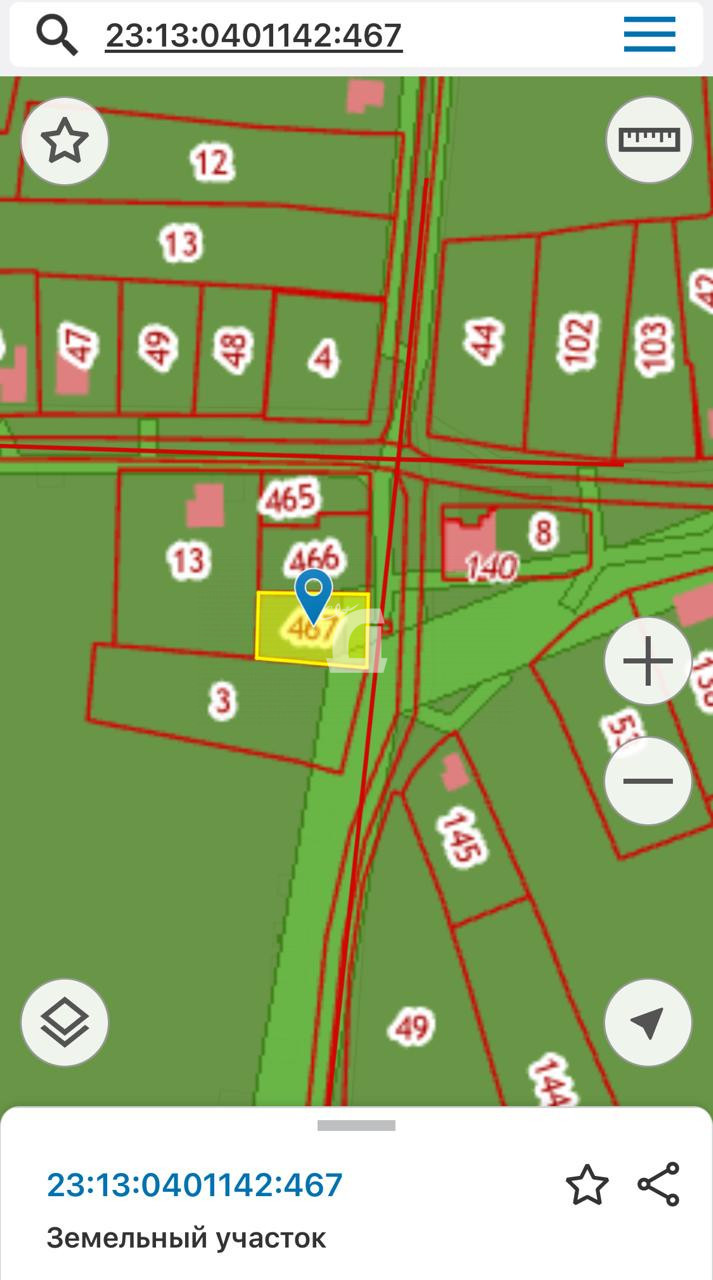713x1280 pixels.
Task: Open the map layers selector
Action: (65, 1022)
